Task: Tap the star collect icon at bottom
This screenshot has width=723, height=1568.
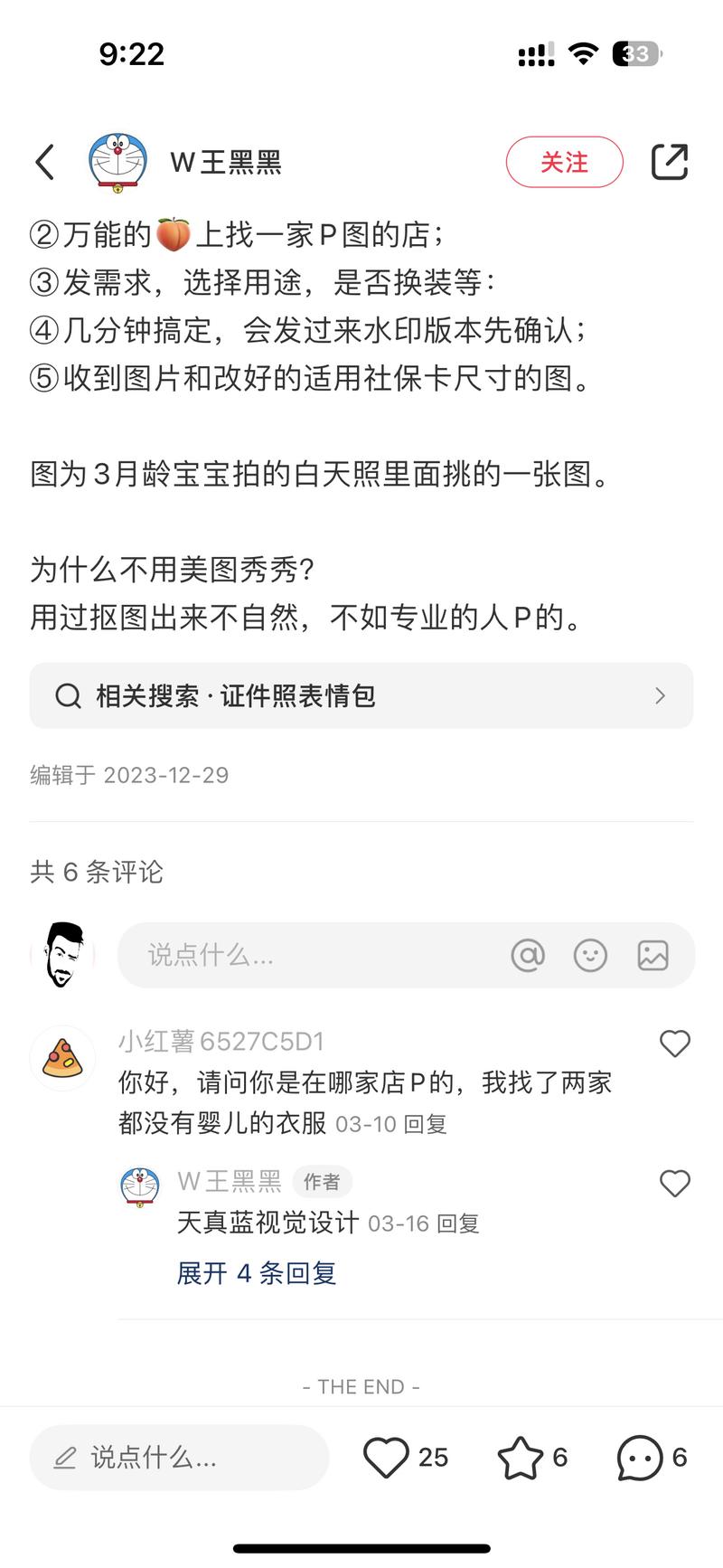Action: (520, 1457)
